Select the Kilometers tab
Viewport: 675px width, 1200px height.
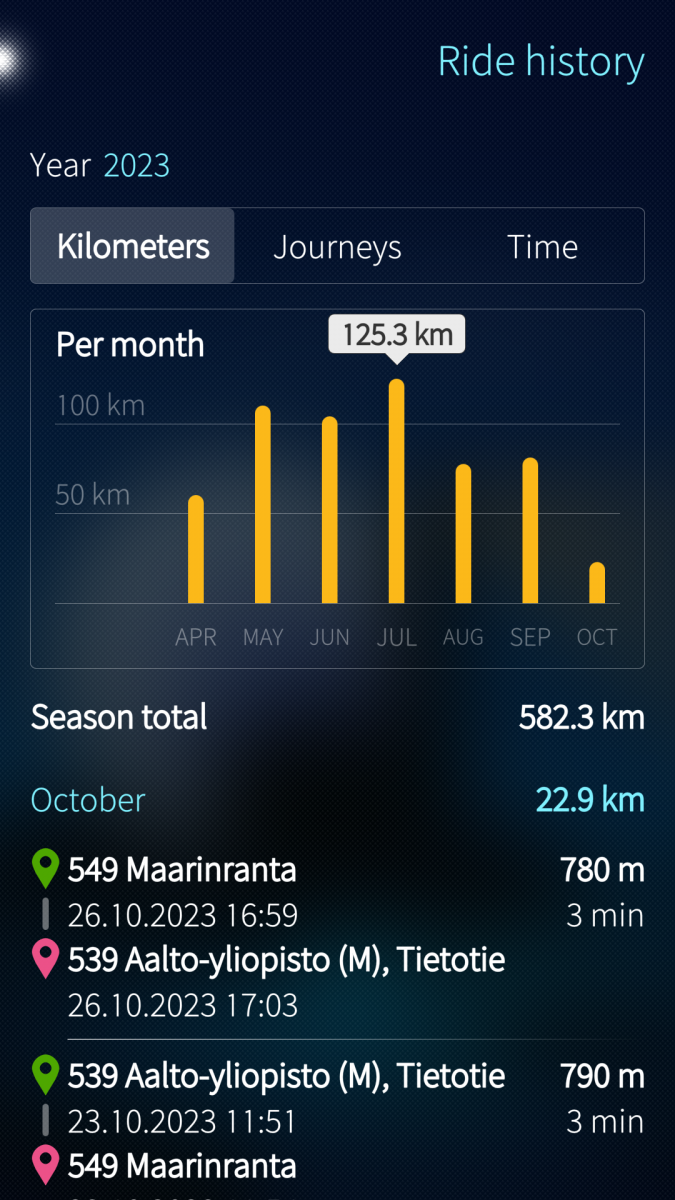133,247
